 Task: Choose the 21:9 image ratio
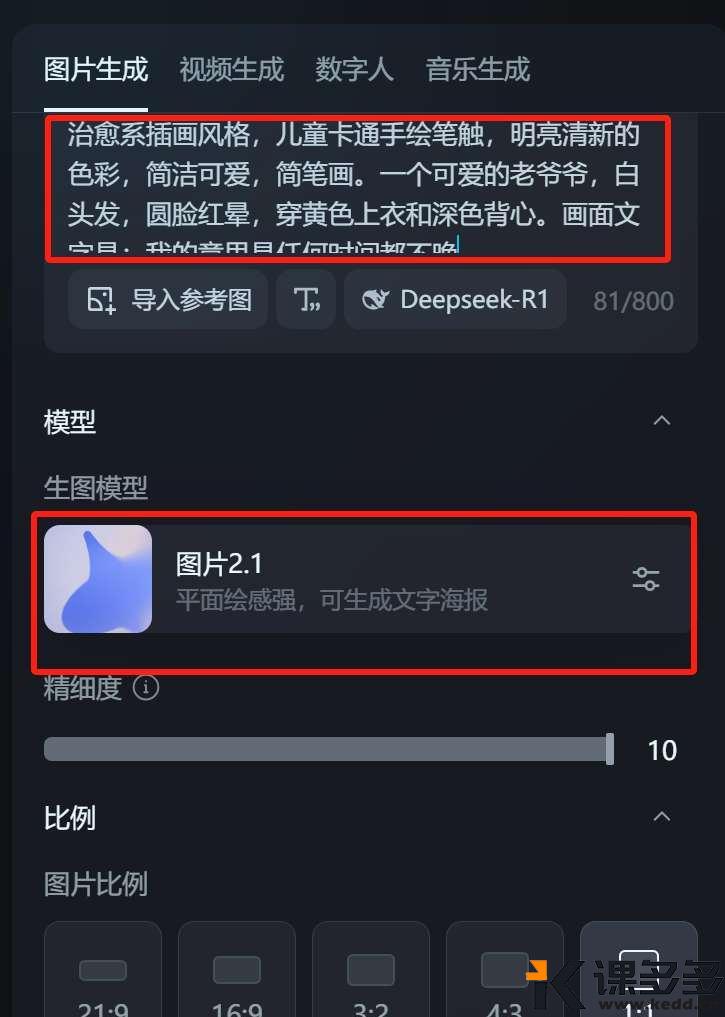102,975
